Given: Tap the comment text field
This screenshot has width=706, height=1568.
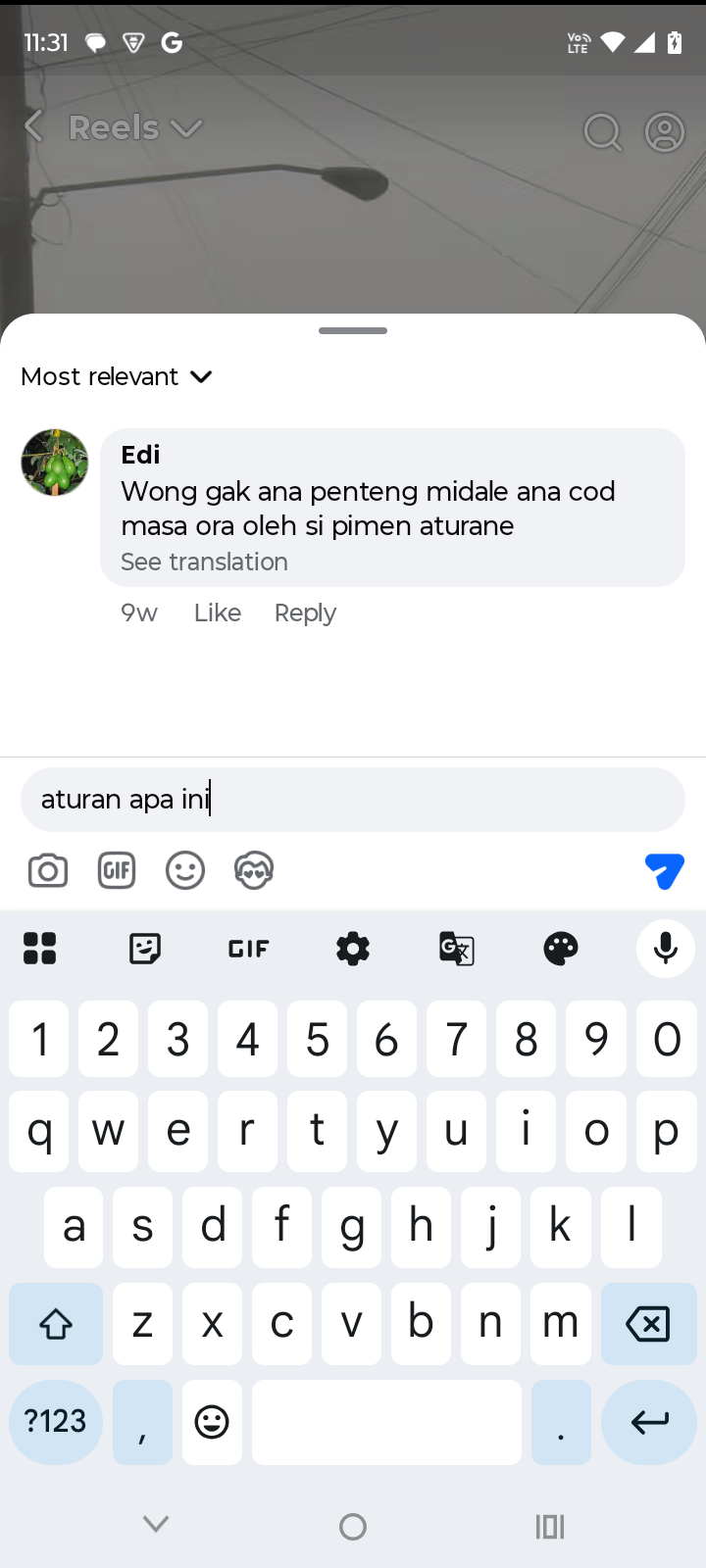Looking at the screenshot, I should [x=353, y=800].
